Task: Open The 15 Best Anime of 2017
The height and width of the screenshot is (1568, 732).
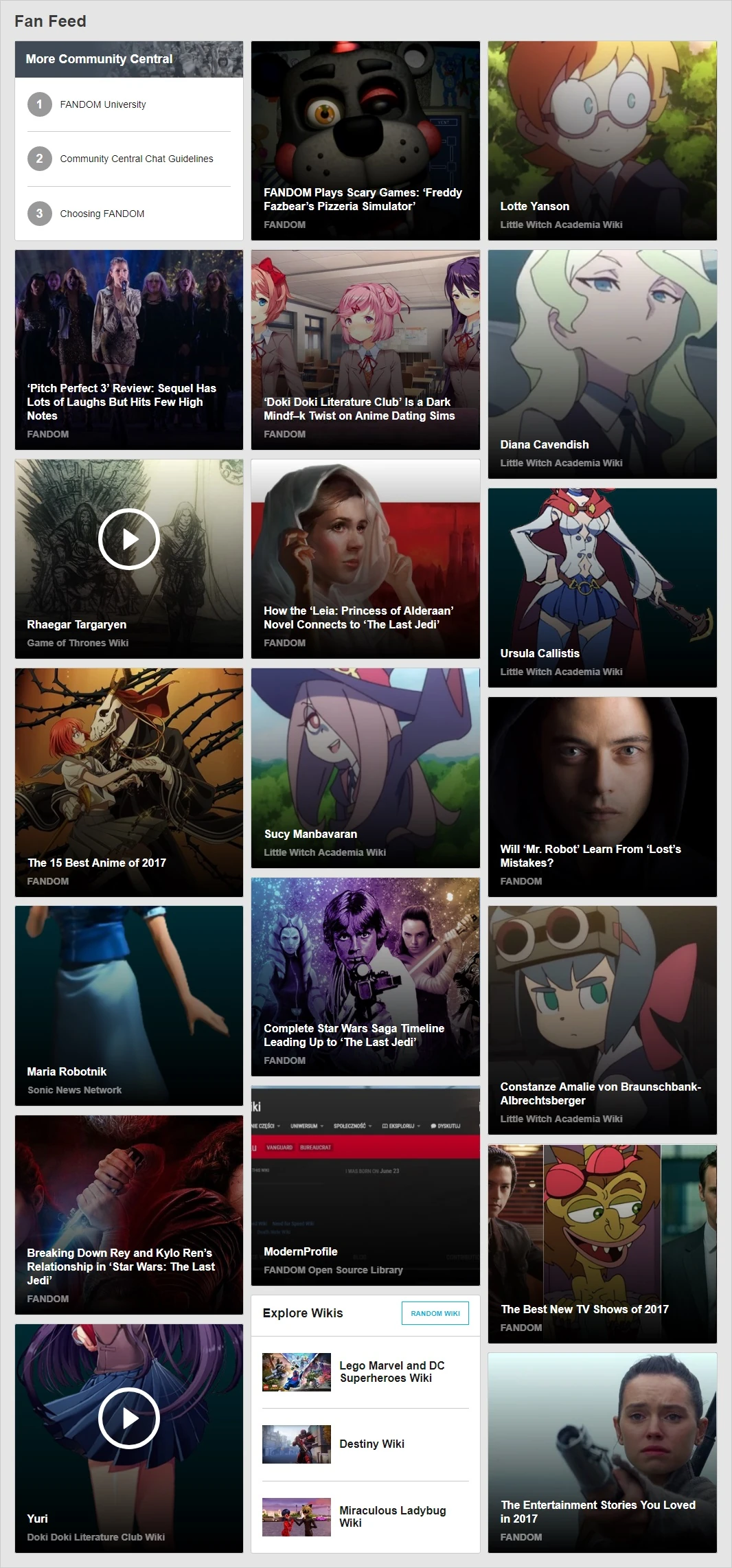Action: point(129,782)
